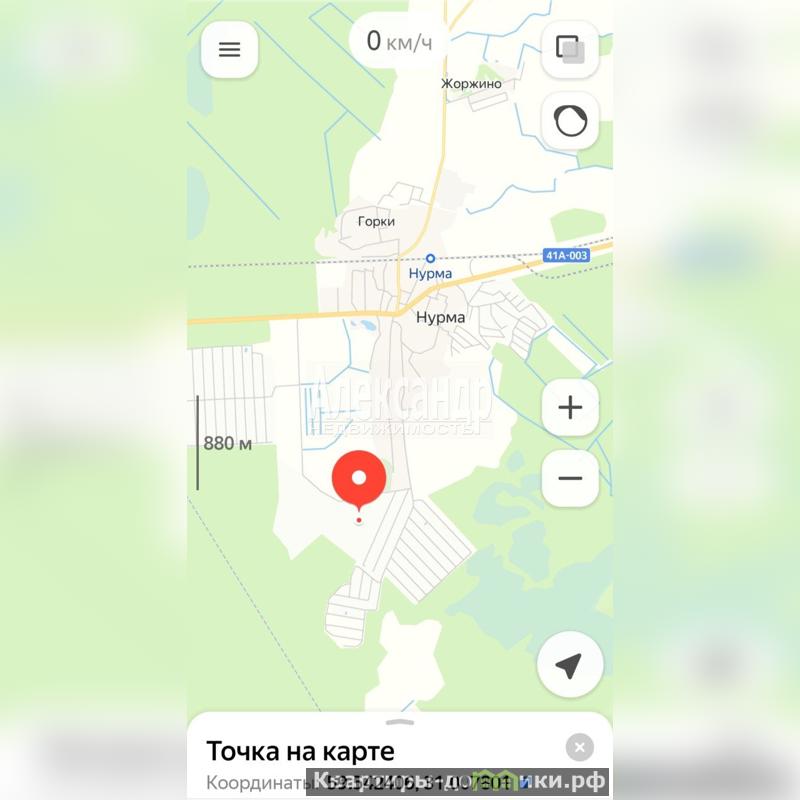
Task: Expand the 'Точка на карте' bottom card
Action: coord(399,722)
